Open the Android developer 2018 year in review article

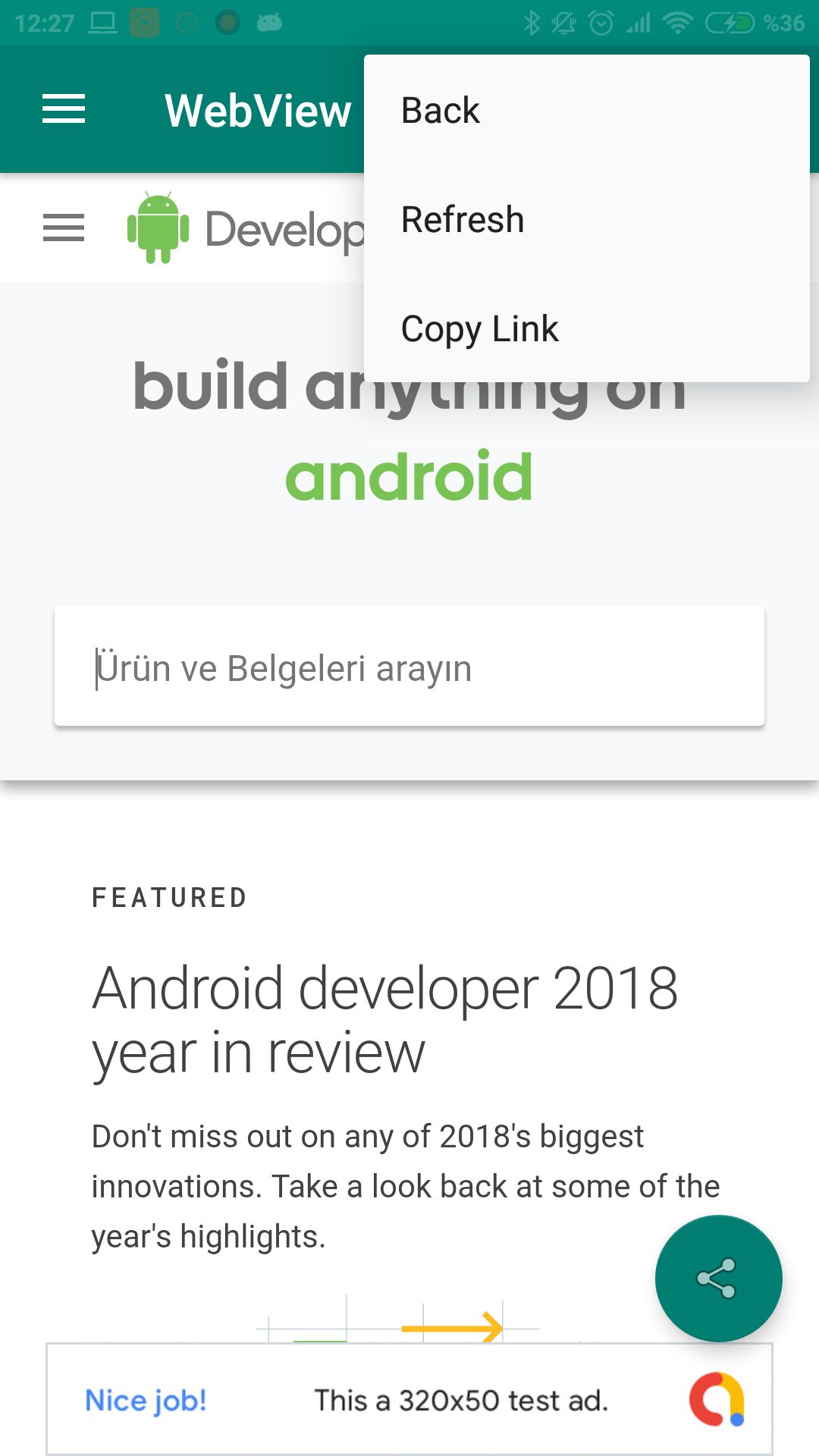[384, 1020]
